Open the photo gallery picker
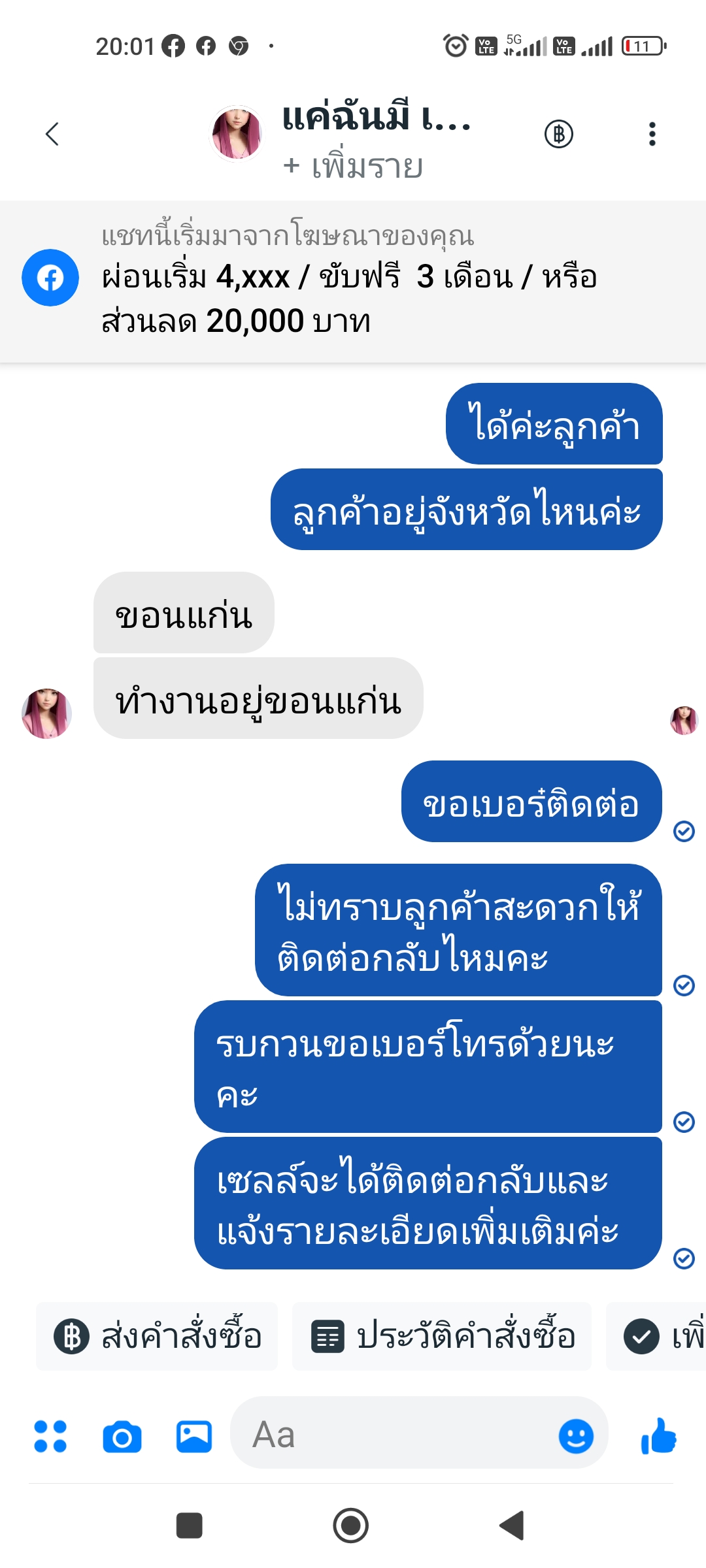The width and height of the screenshot is (706, 1568). (194, 1437)
